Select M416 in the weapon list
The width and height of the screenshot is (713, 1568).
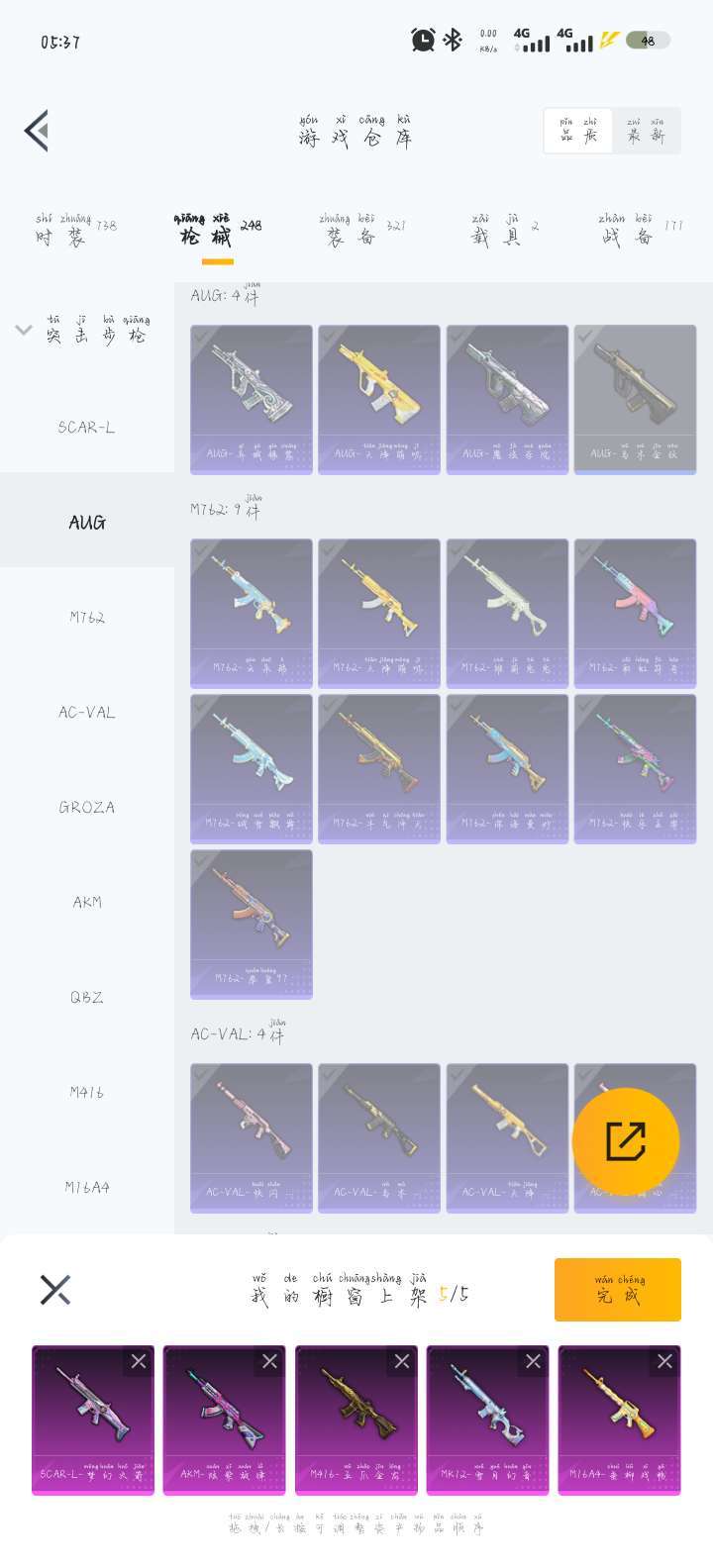click(86, 1093)
